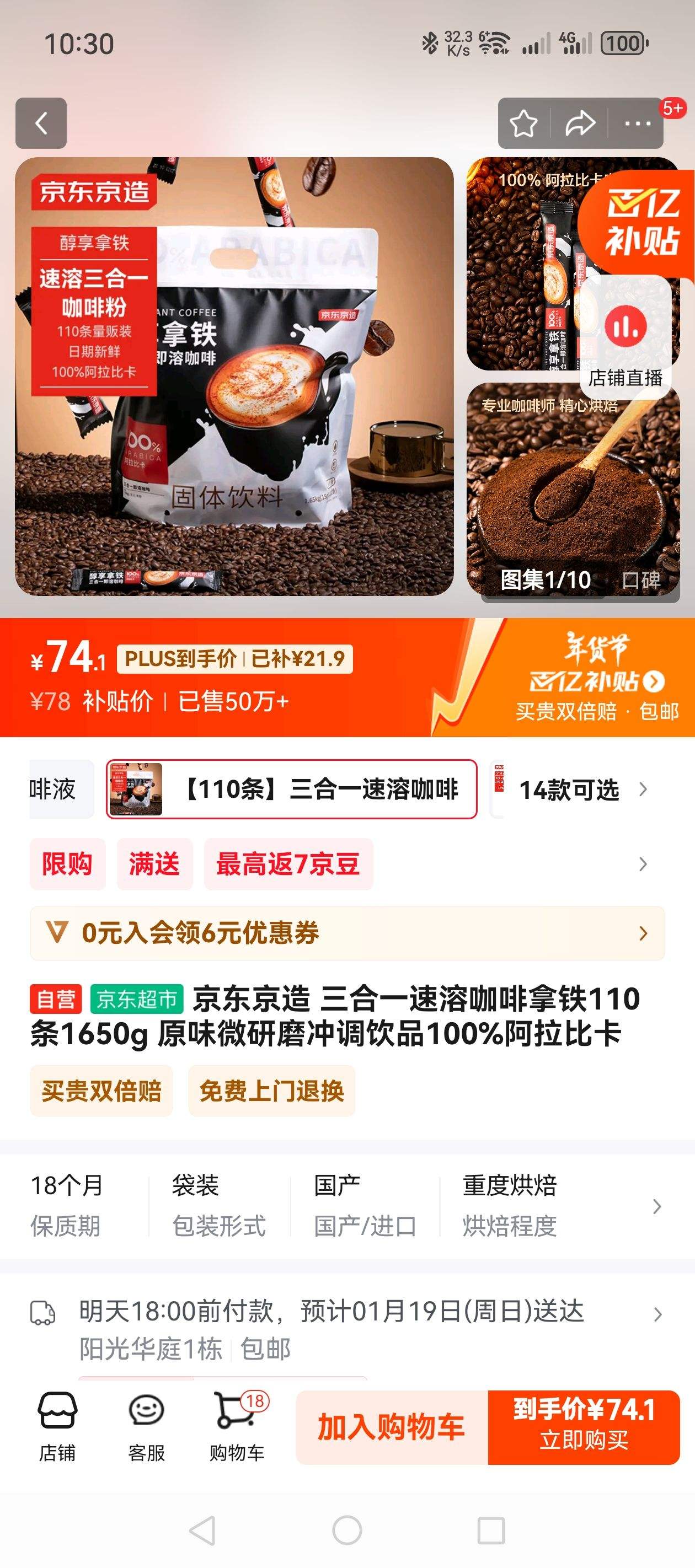
Task: Select the 满送 promotion tag
Action: point(154,864)
